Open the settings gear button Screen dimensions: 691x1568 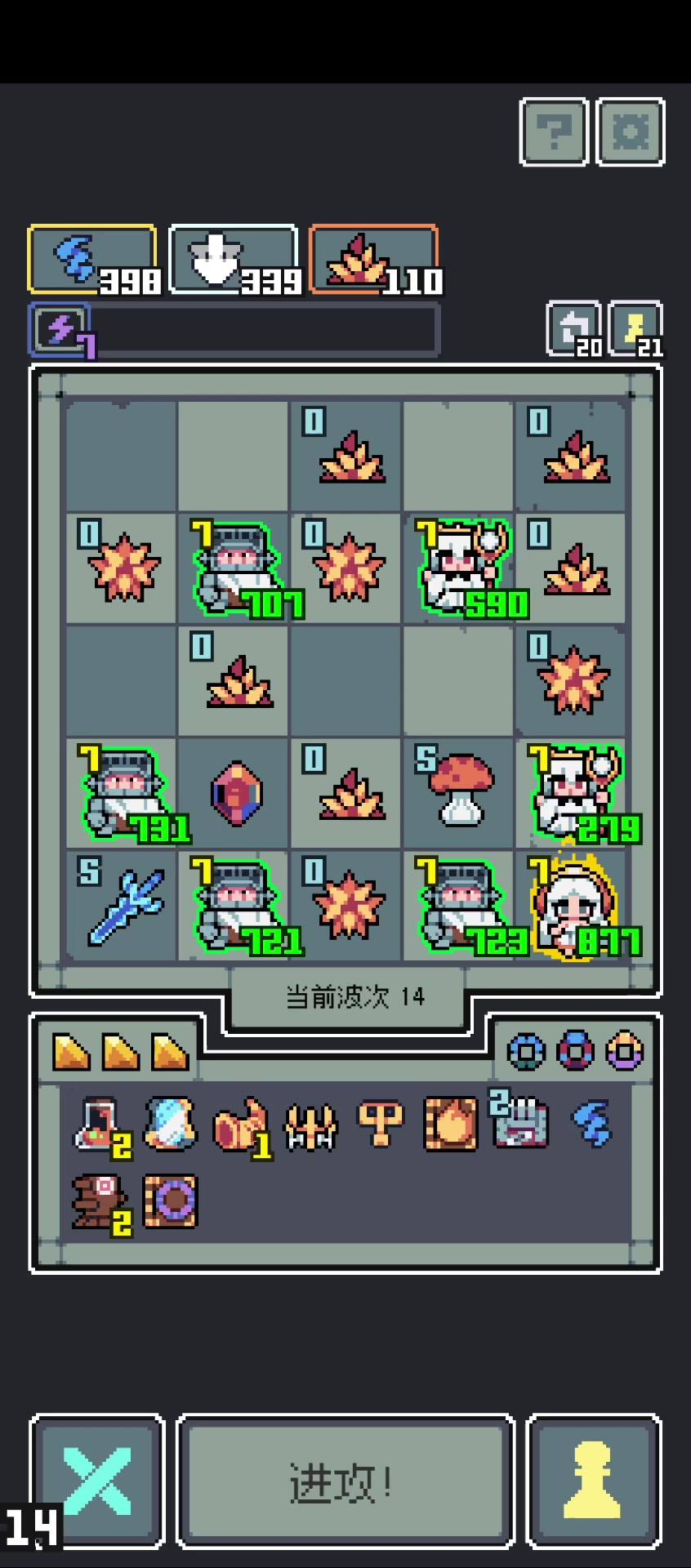tap(630, 132)
